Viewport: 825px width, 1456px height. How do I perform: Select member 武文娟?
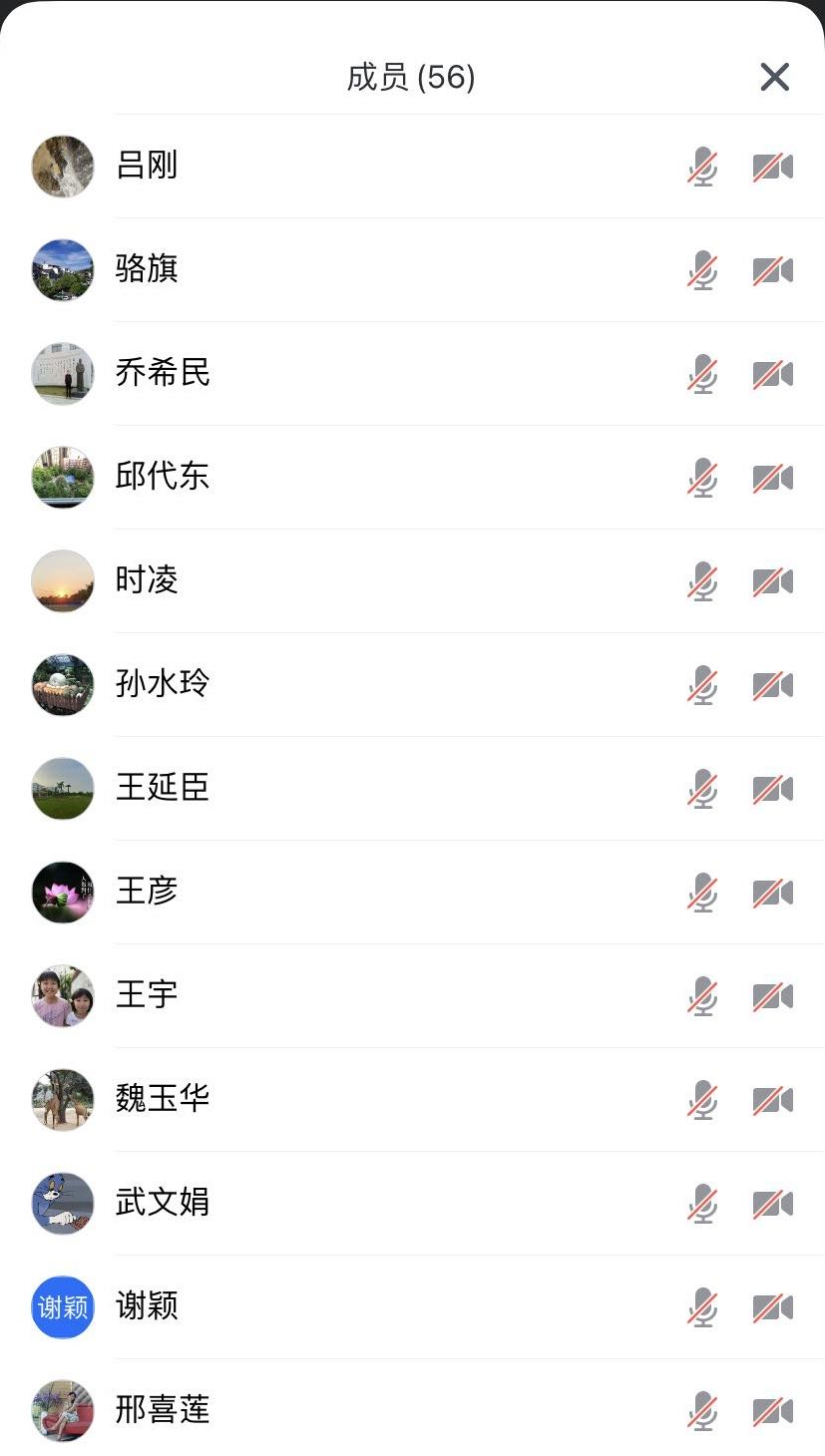point(163,1203)
